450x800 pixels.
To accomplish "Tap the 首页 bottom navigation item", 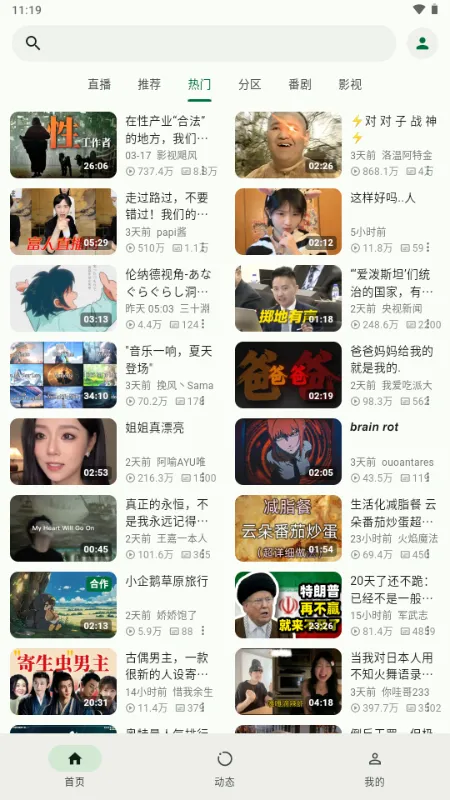I will pyautogui.click(x=74, y=767).
